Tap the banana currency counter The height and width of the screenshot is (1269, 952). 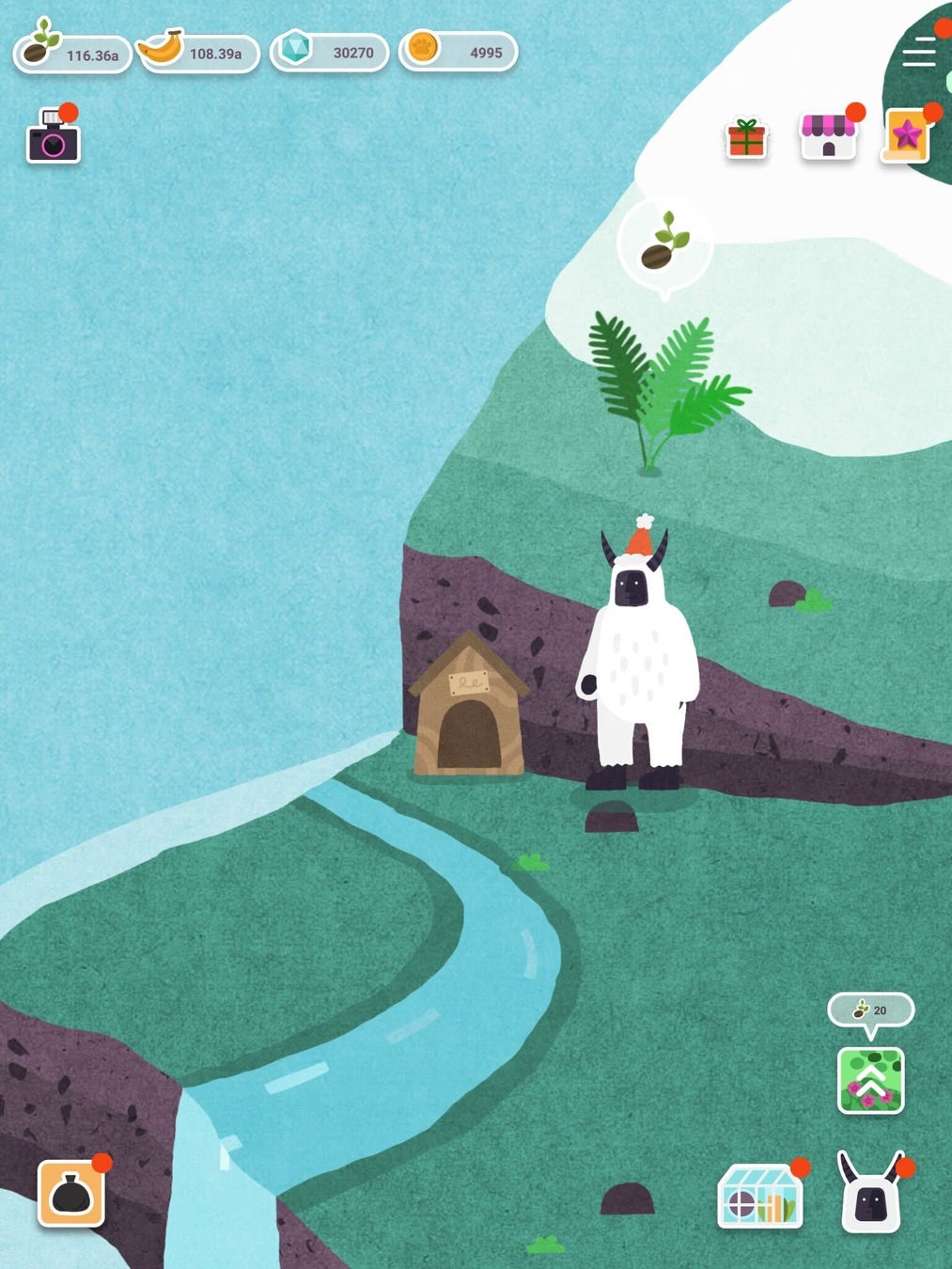tap(199, 53)
